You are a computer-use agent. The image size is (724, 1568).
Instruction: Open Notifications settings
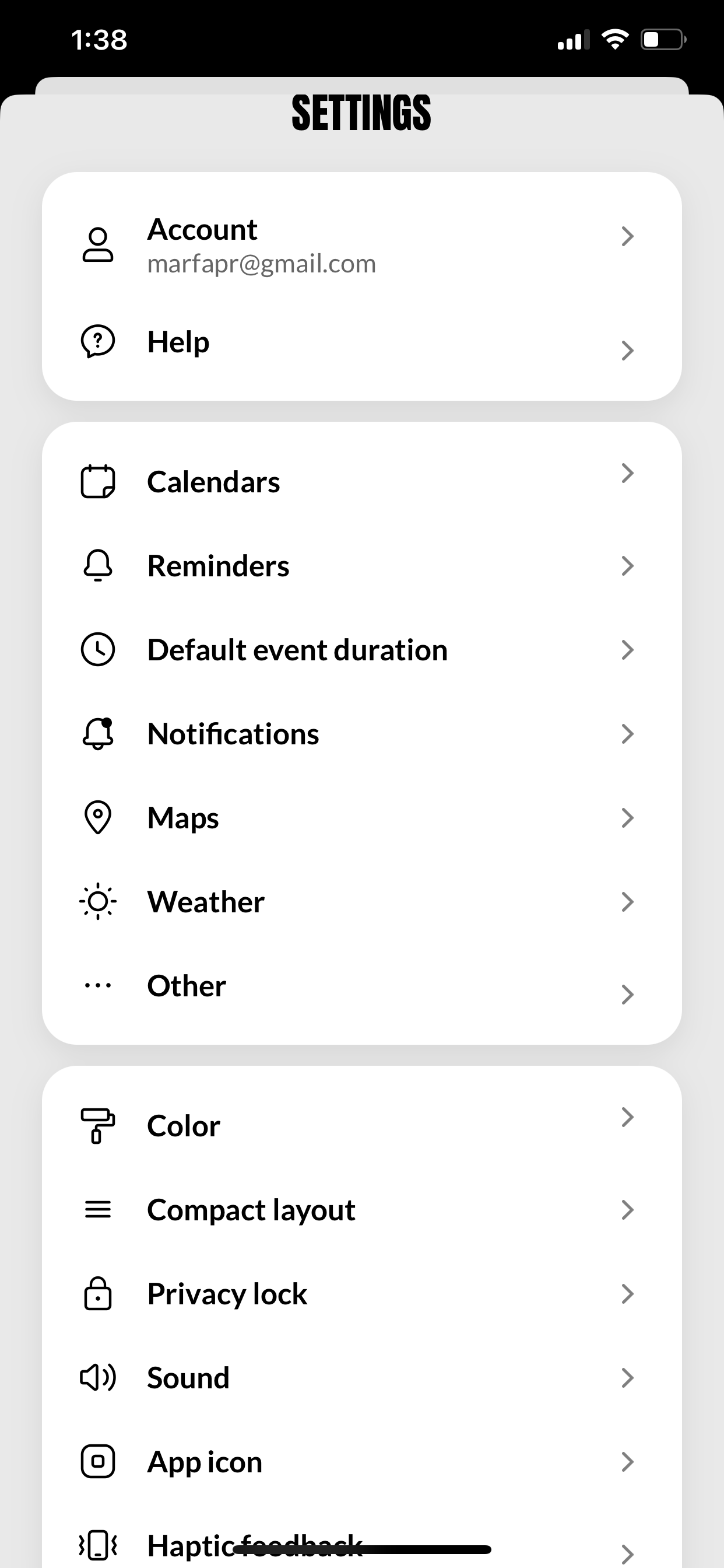tap(361, 734)
